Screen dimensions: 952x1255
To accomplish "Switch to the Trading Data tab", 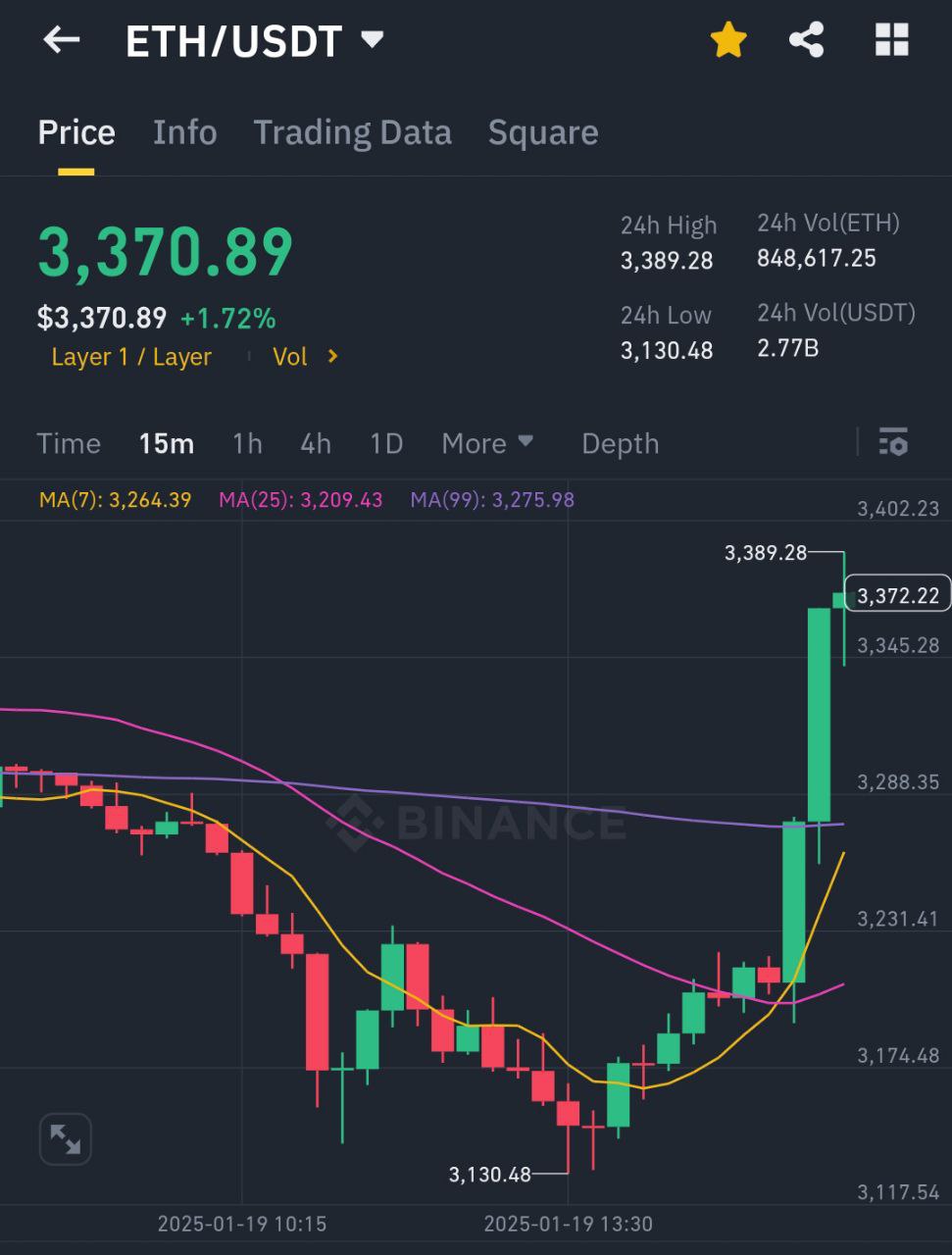I will pyautogui.click(x=352, y=132).
